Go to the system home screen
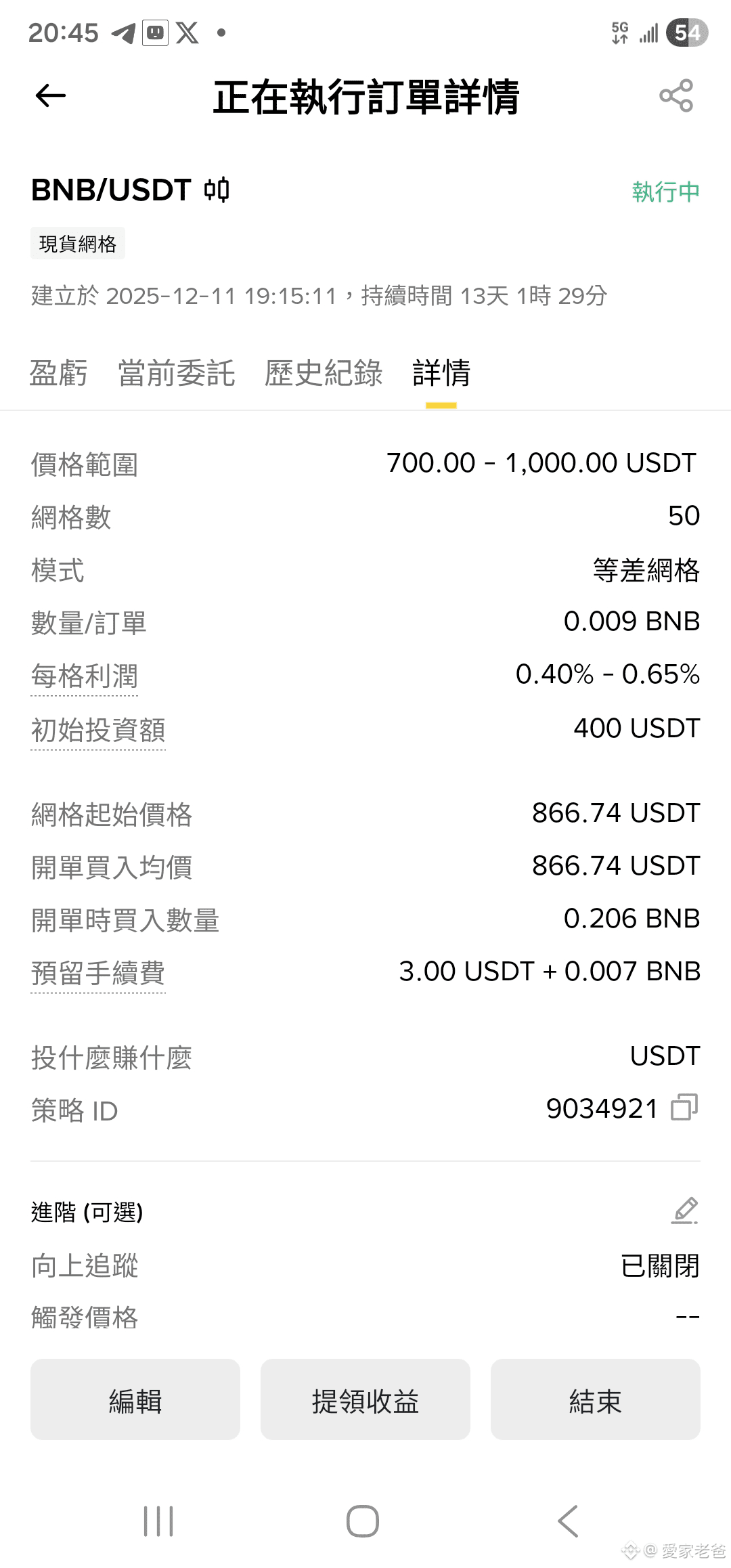Viewport: 731px width, 1568px height. coord(363,1521)
